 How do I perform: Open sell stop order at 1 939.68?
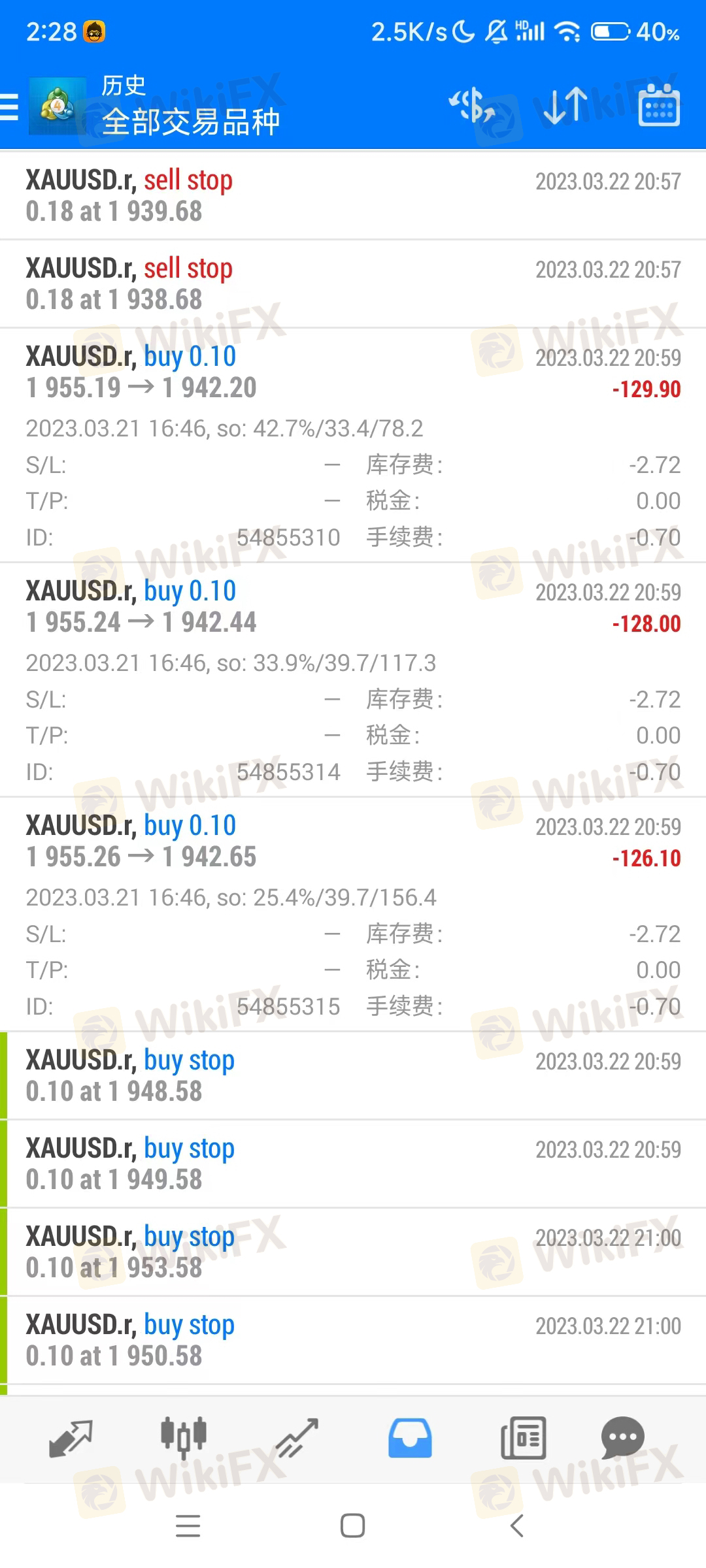[x=353, y=196]
